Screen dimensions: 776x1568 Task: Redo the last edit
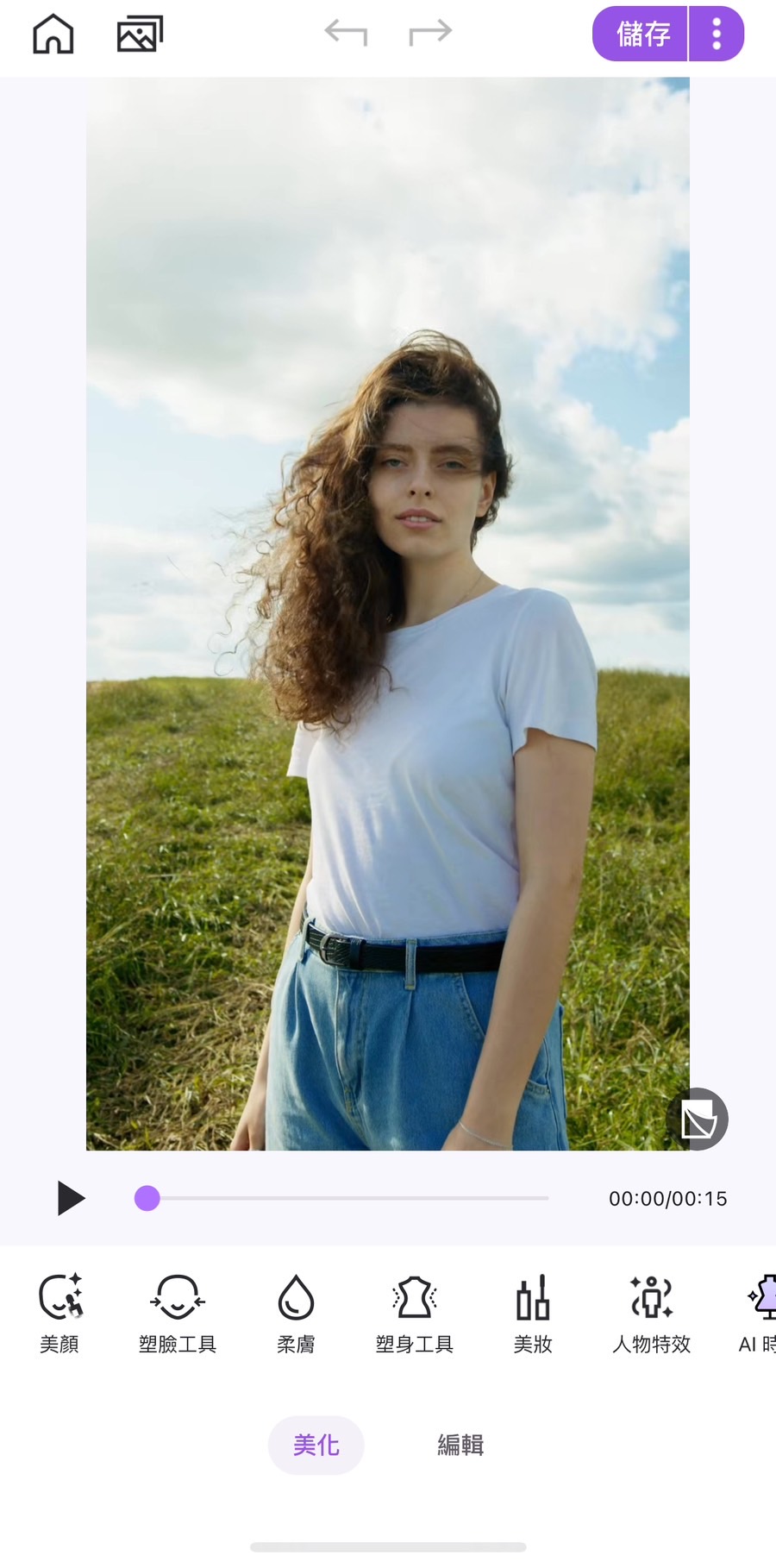point(430,34)
